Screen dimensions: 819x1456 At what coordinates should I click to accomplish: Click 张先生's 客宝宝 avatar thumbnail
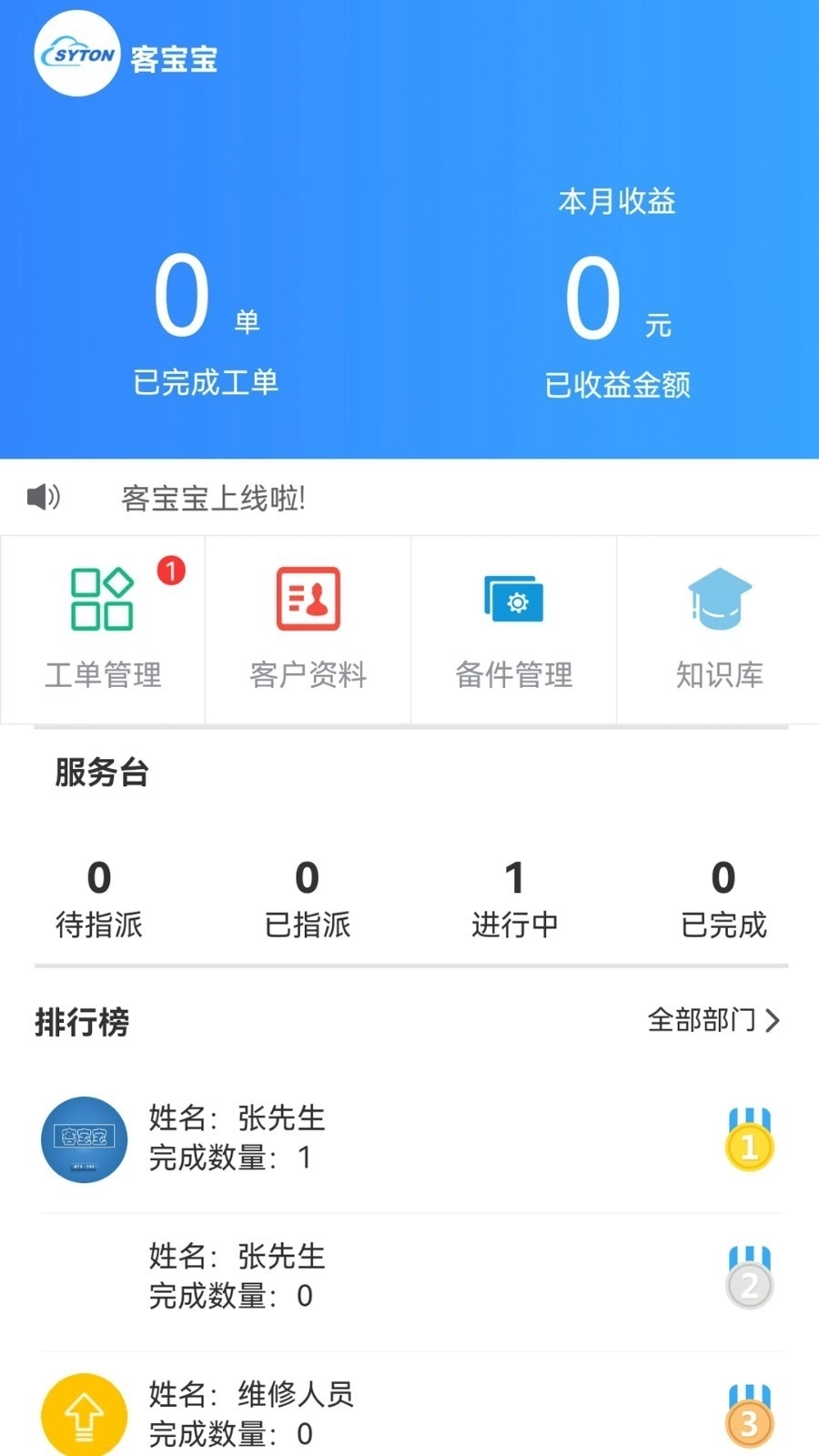tap(84, 1140)
